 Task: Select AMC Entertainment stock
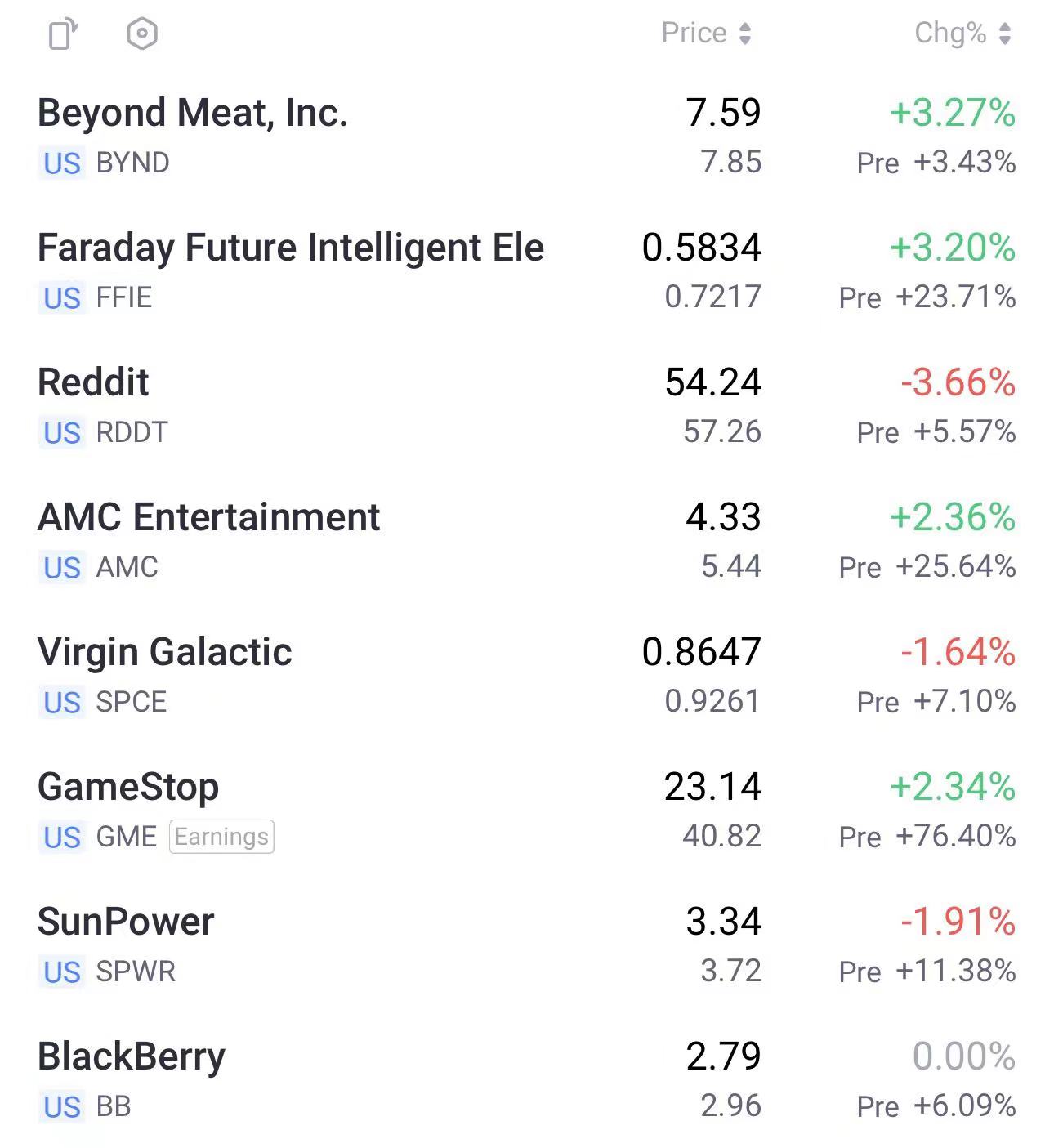[209, 518]
